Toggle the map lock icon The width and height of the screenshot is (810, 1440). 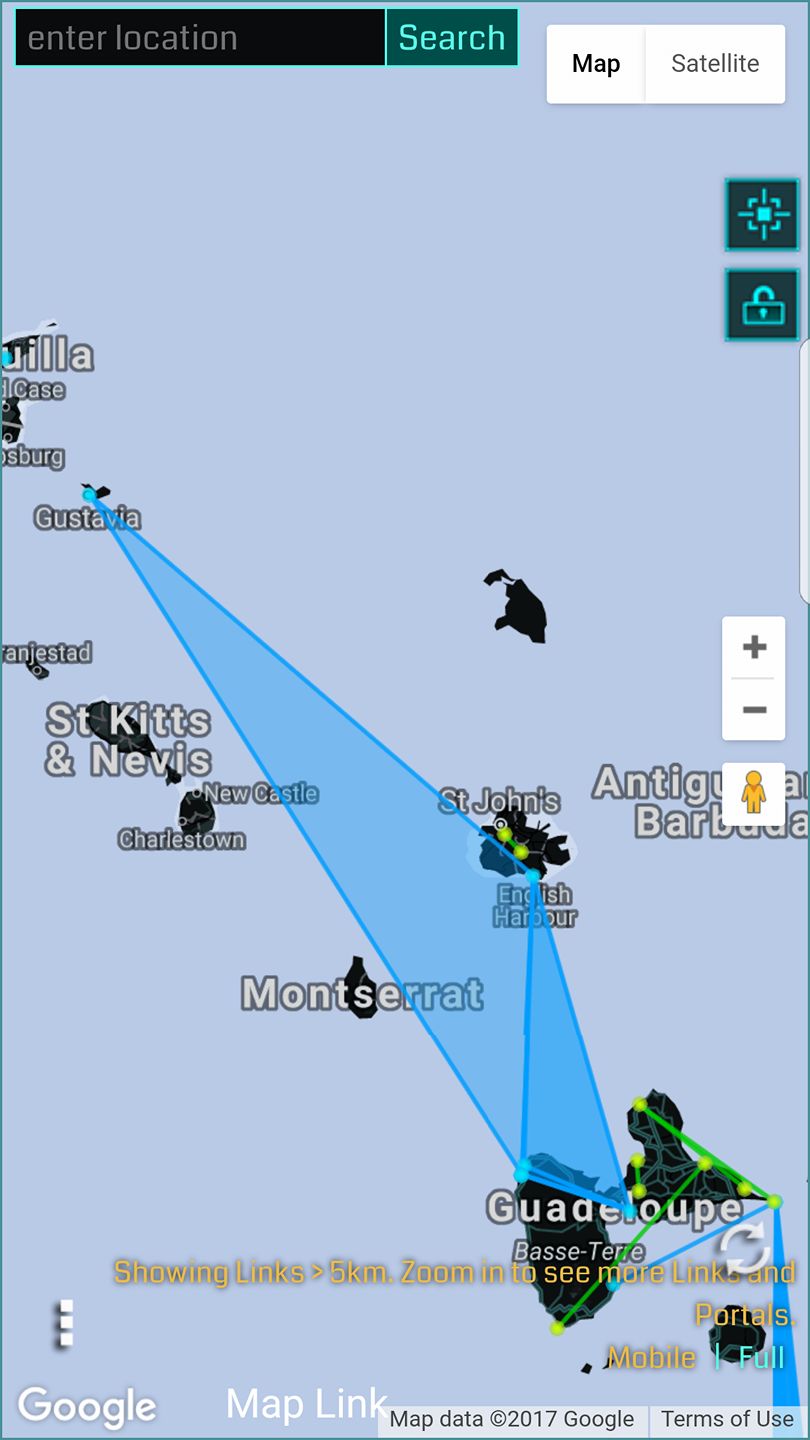762,305
